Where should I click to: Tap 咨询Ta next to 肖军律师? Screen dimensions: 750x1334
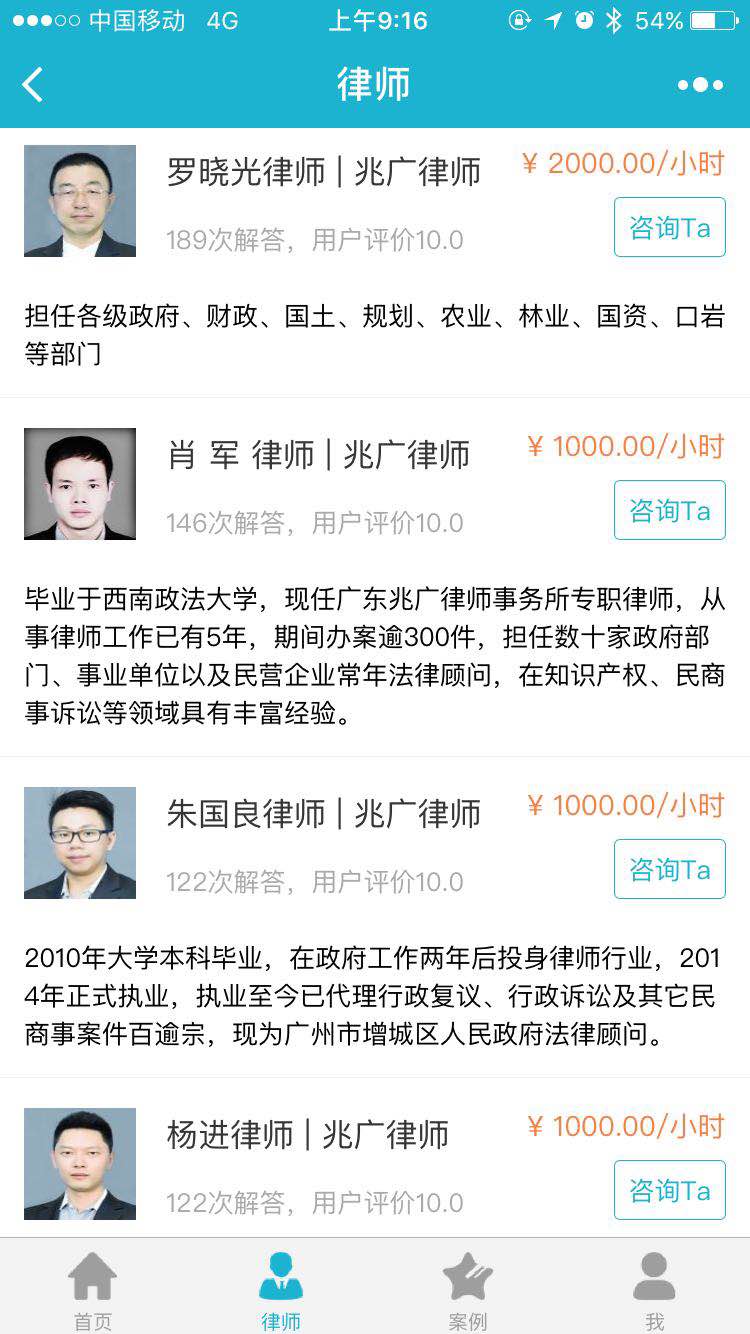668,510
